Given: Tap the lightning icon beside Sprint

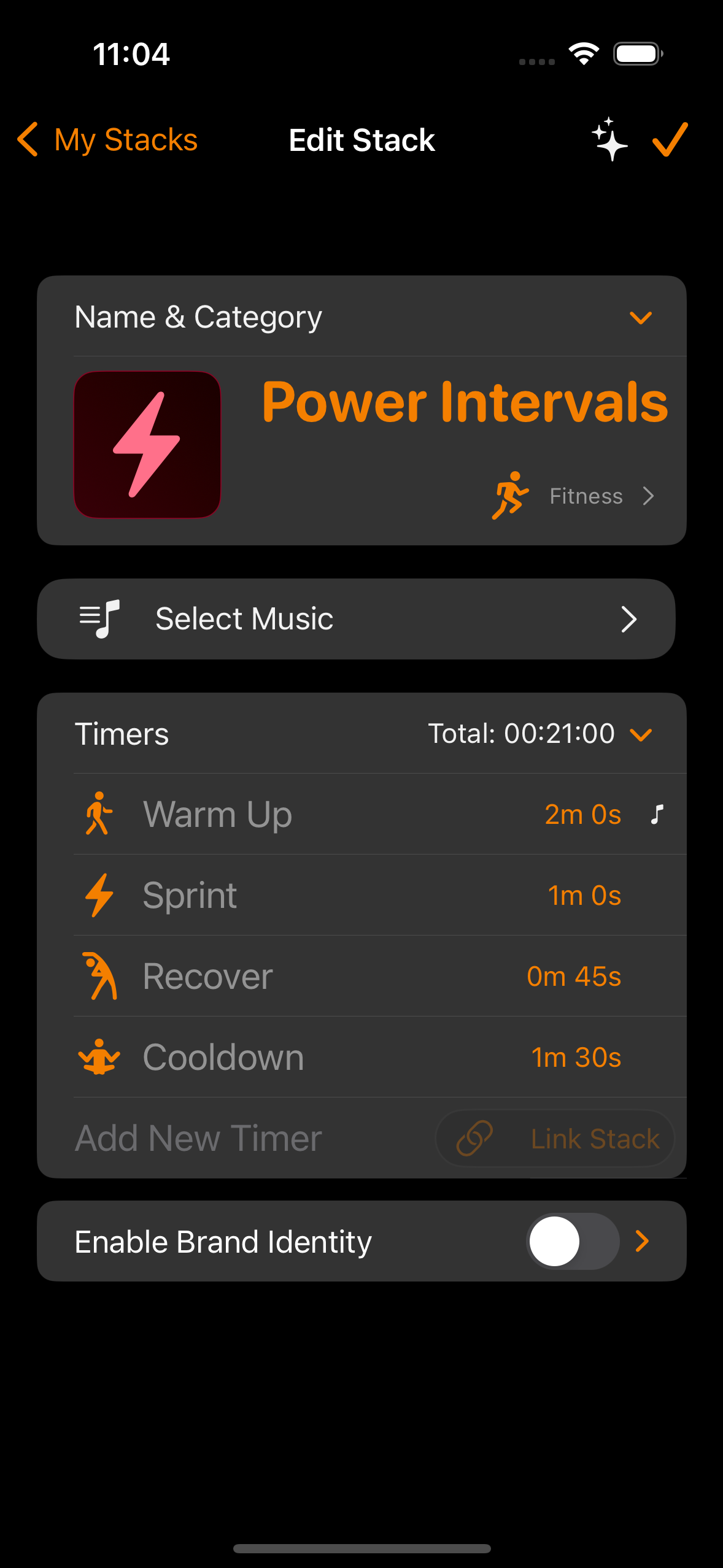Looking at the screenshot, I should point(99,895).
